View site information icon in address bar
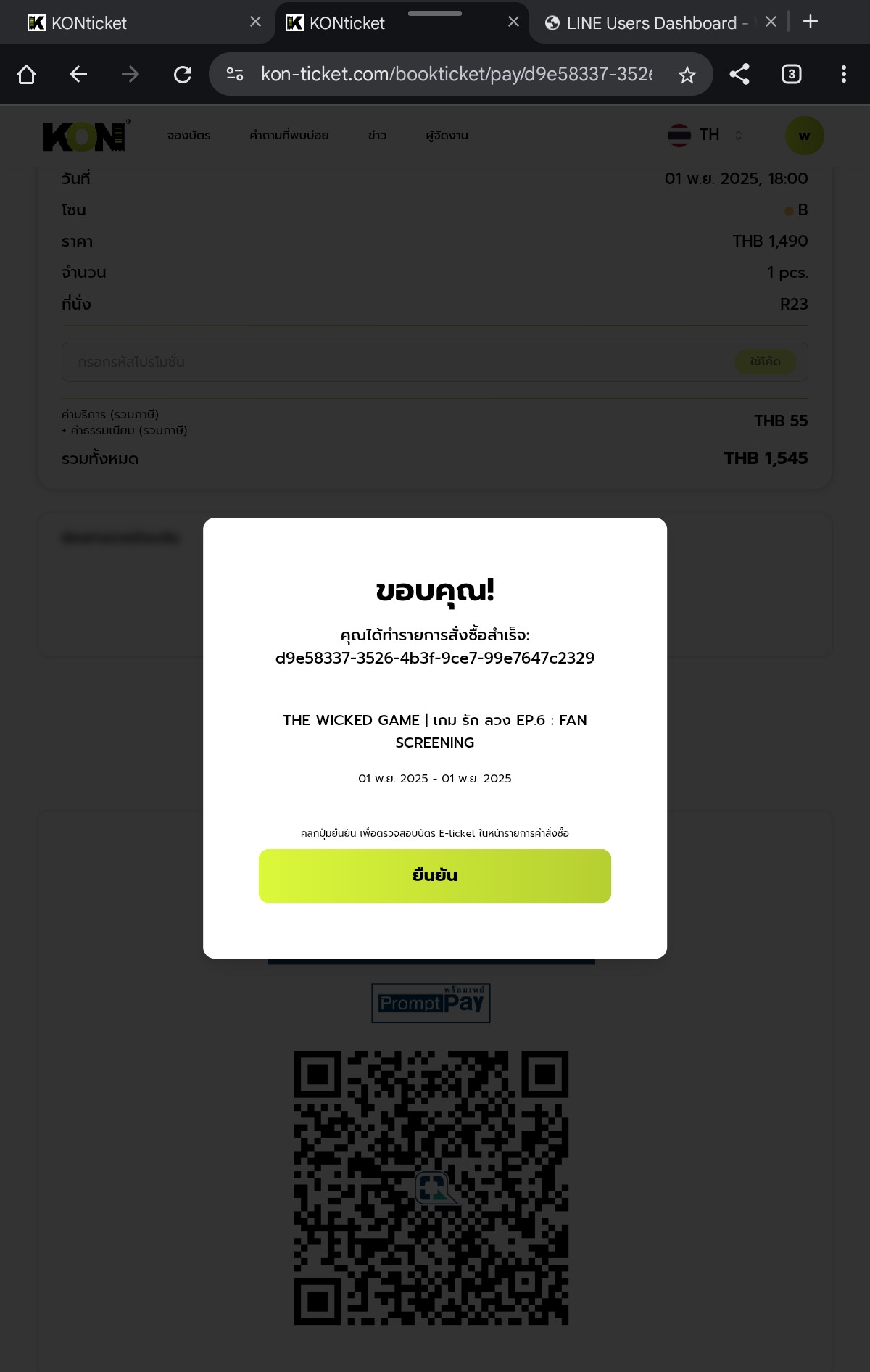The height and width of the screenshot is (1372, 870). pos(235,74)
